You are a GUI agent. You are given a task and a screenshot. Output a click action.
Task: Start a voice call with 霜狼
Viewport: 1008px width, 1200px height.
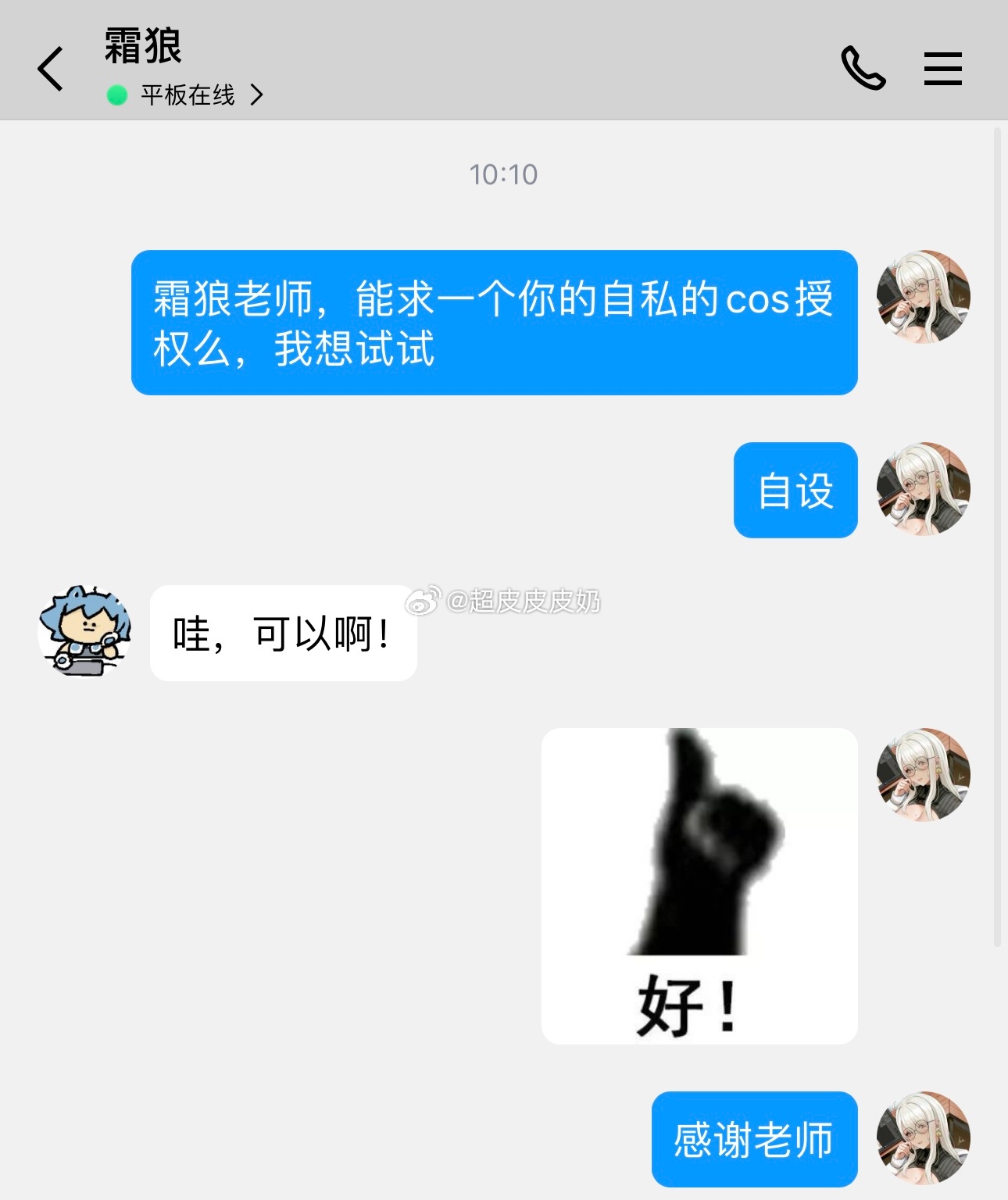pyautogui.click(x=863, y=69)
